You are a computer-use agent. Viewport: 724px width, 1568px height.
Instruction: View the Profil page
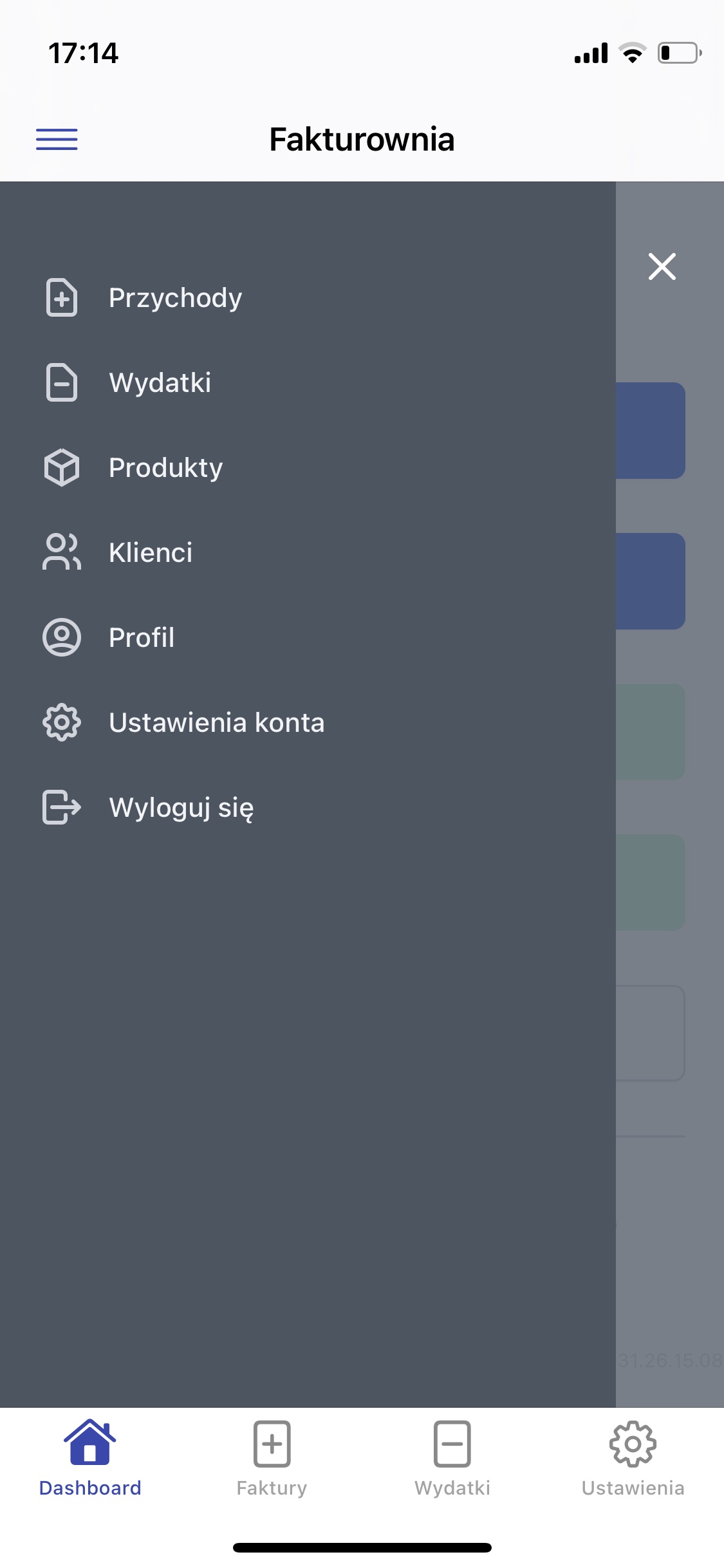pyautogui.click(x=142, y=638)
